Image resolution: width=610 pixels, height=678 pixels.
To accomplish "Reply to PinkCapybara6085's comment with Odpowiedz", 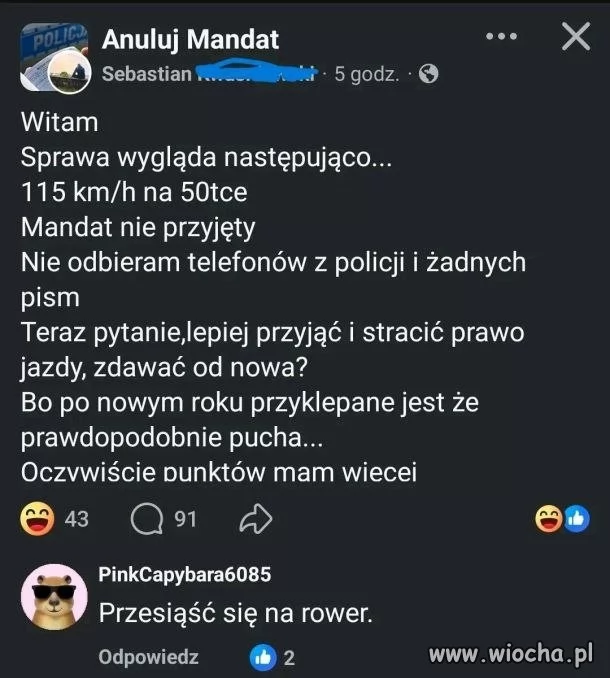I will 148,657.
